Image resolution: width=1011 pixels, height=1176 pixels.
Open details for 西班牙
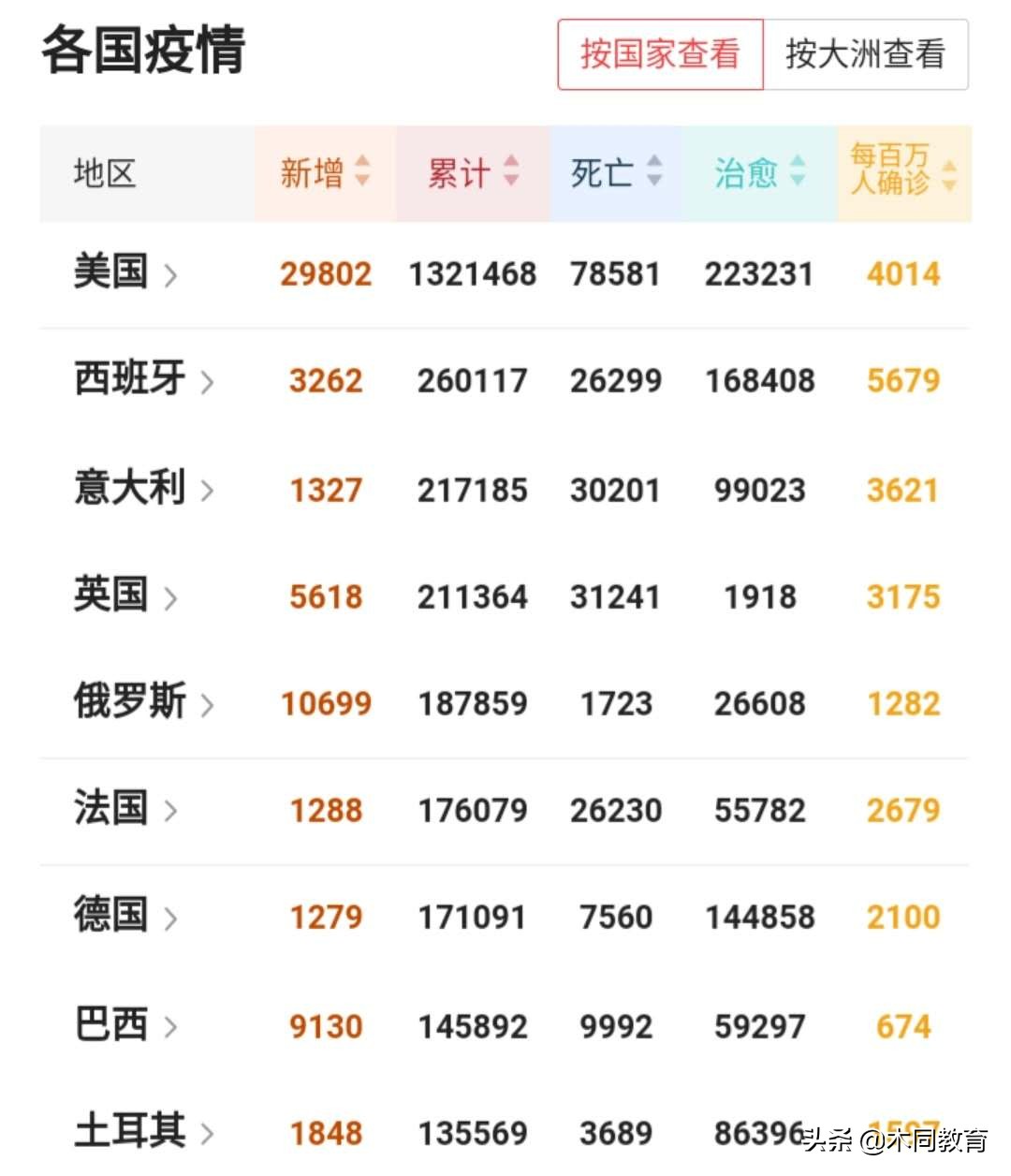pyautogui.click(x=143, y=380)
